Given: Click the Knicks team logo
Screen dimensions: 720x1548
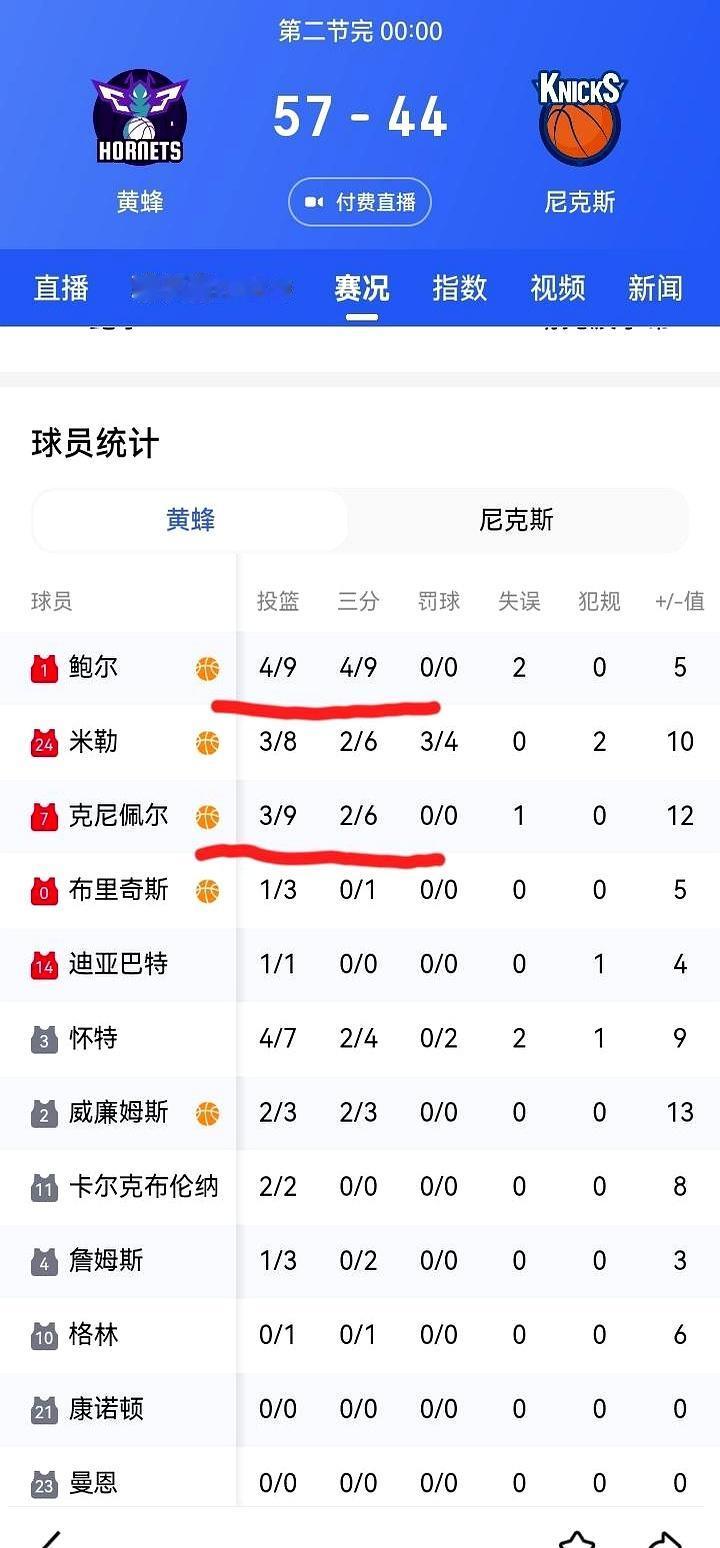Looking at the screenshot, I should pos(579,115).
